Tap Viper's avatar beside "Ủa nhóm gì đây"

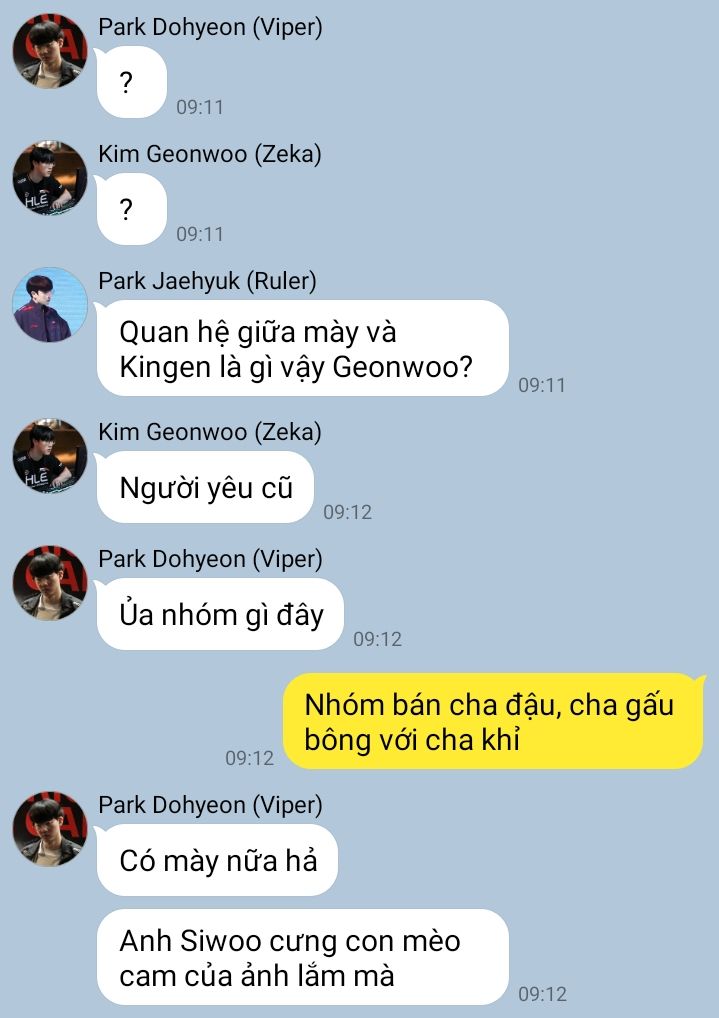coord(50,582)
